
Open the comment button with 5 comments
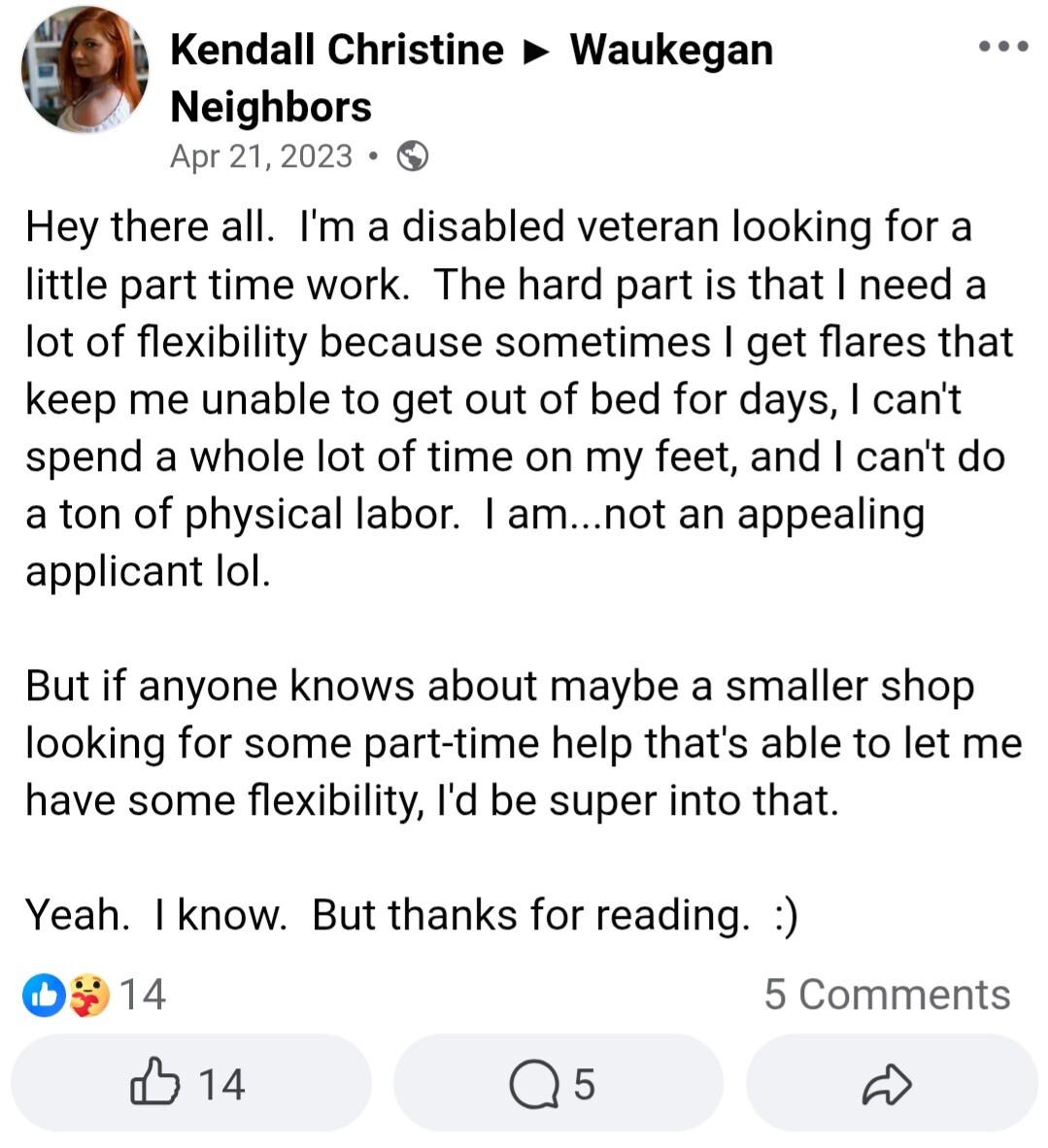click(x=557, y=1083)
